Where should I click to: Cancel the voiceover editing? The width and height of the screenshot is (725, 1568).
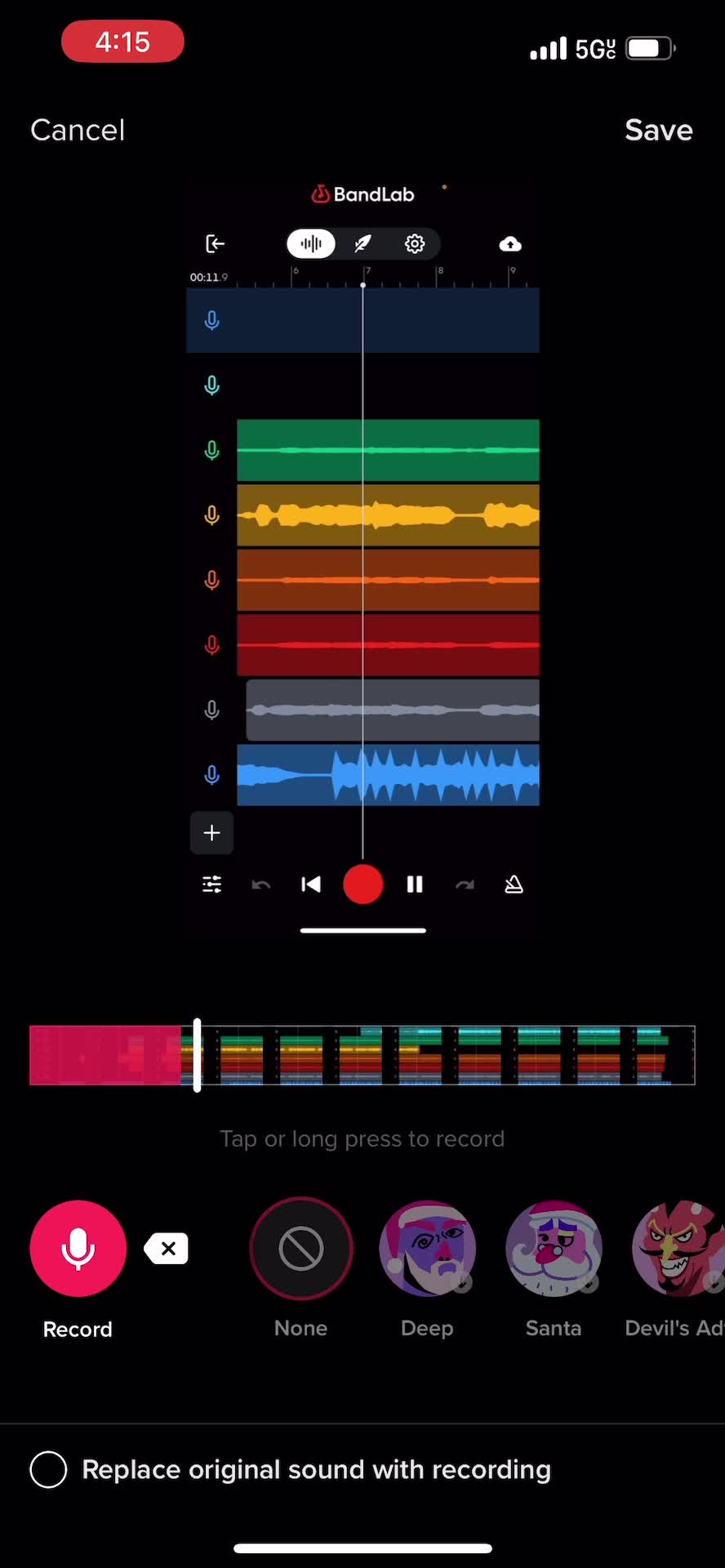pos(78,130)
